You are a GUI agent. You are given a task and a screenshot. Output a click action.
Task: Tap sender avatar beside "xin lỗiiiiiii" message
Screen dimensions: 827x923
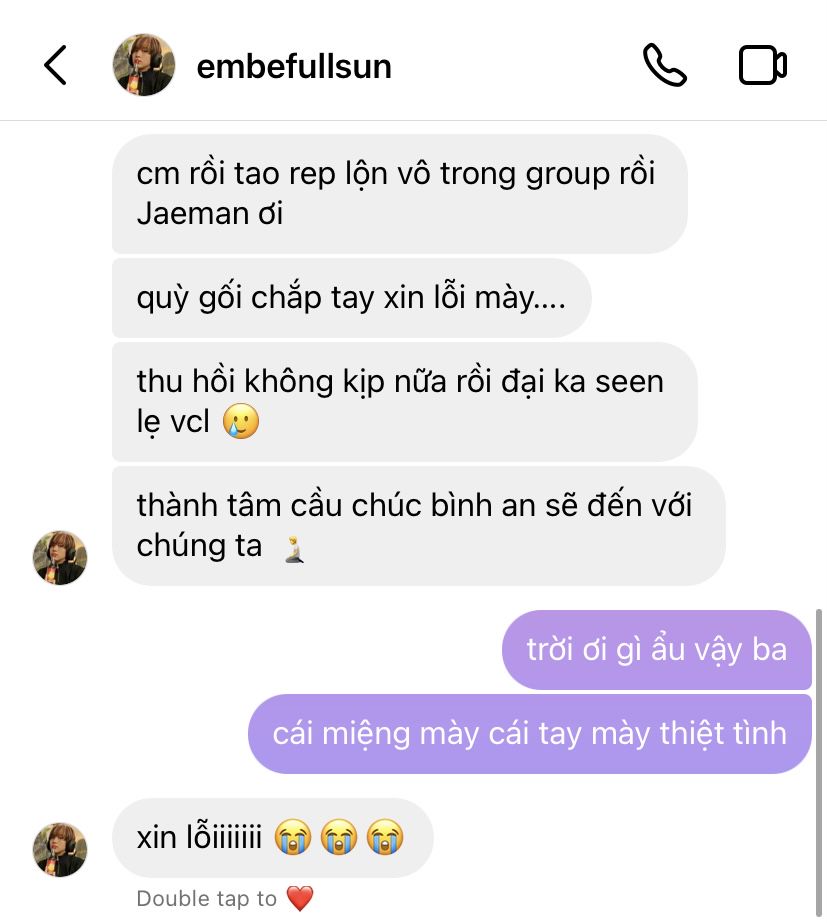tap(60, 849)
